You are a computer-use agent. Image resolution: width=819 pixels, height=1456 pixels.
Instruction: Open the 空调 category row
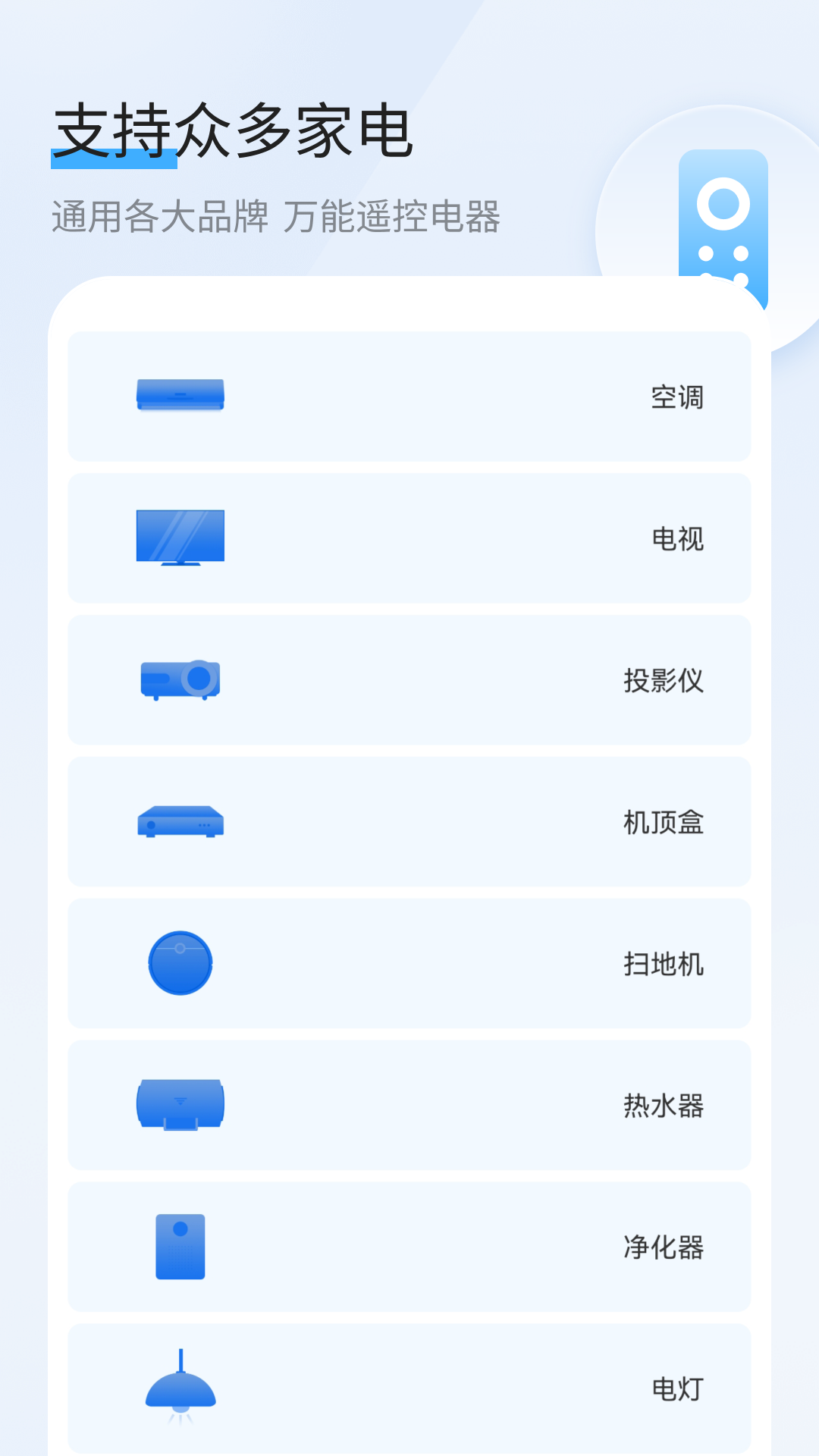(x=409, y=395)
